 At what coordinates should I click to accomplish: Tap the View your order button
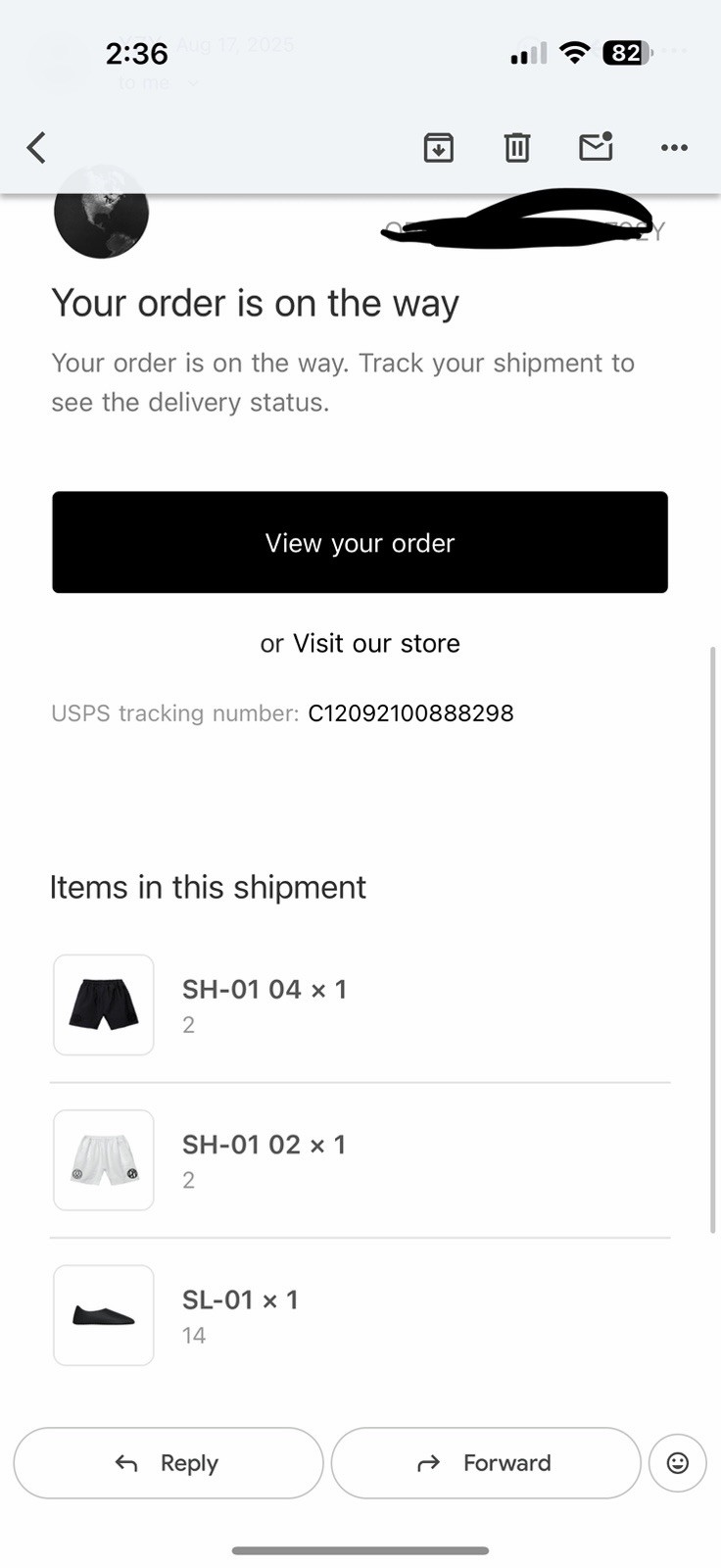click(360, 542)
